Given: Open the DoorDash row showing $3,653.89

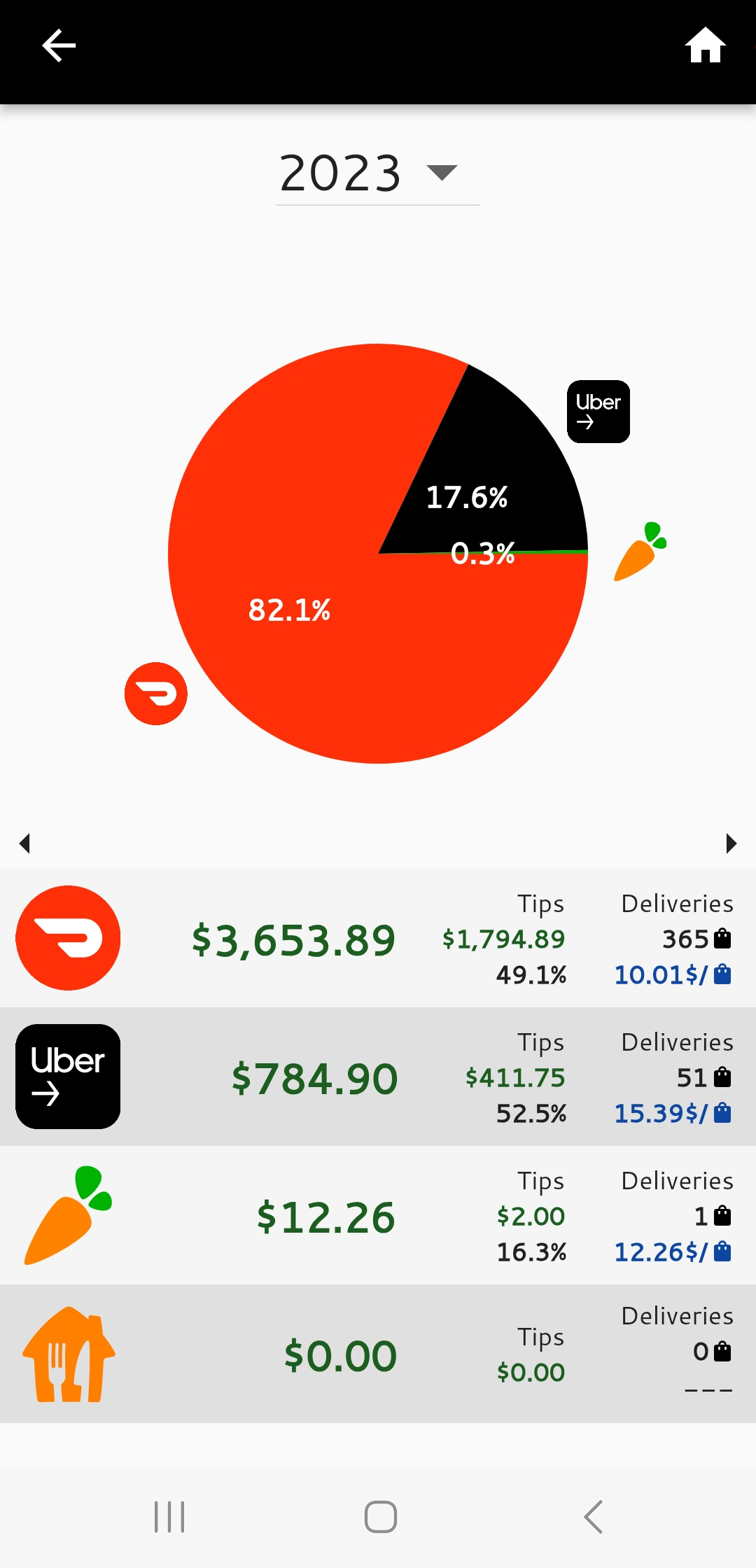Looking at the screenshot, I should click(378, 938).
